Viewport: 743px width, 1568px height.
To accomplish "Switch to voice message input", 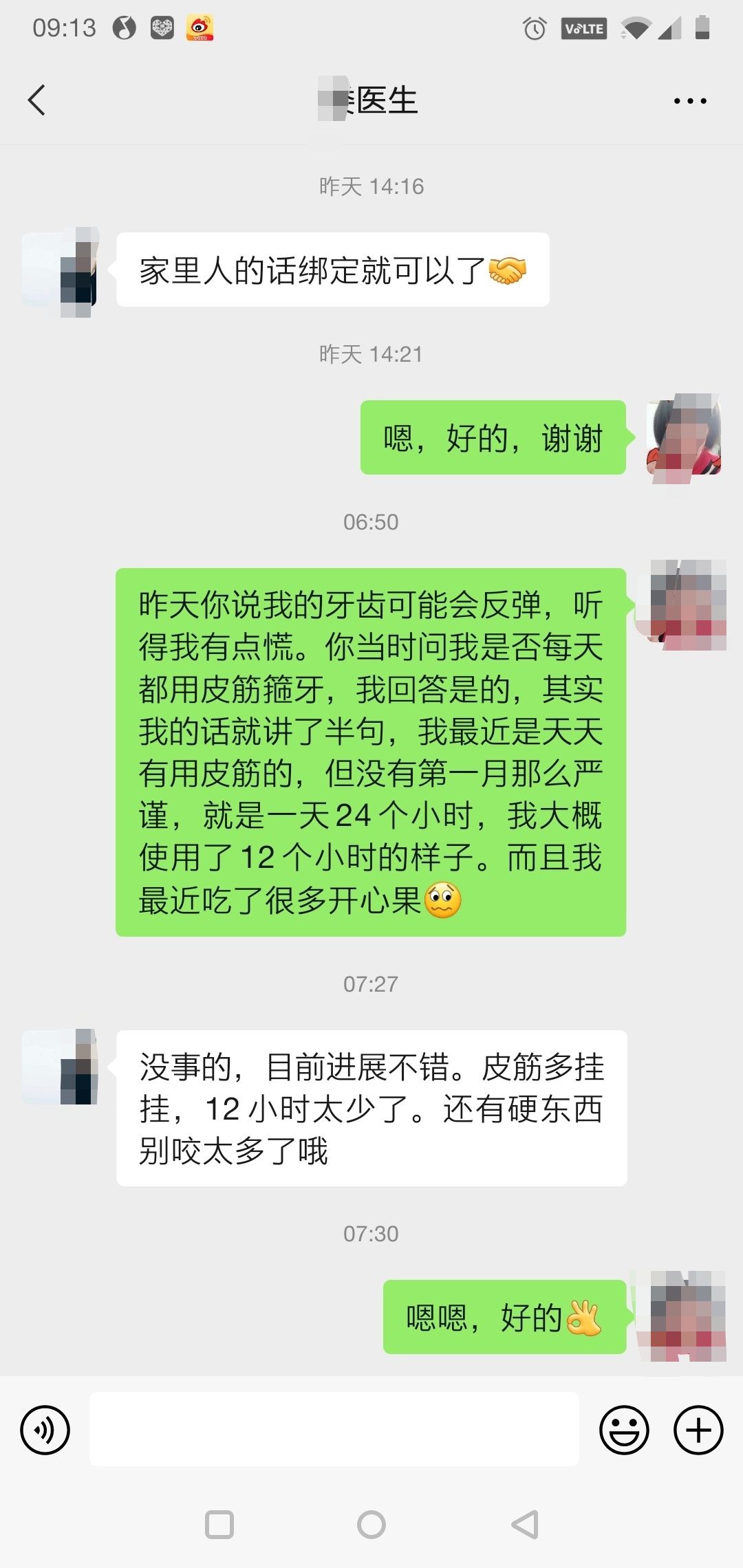I will point(45,1430).
